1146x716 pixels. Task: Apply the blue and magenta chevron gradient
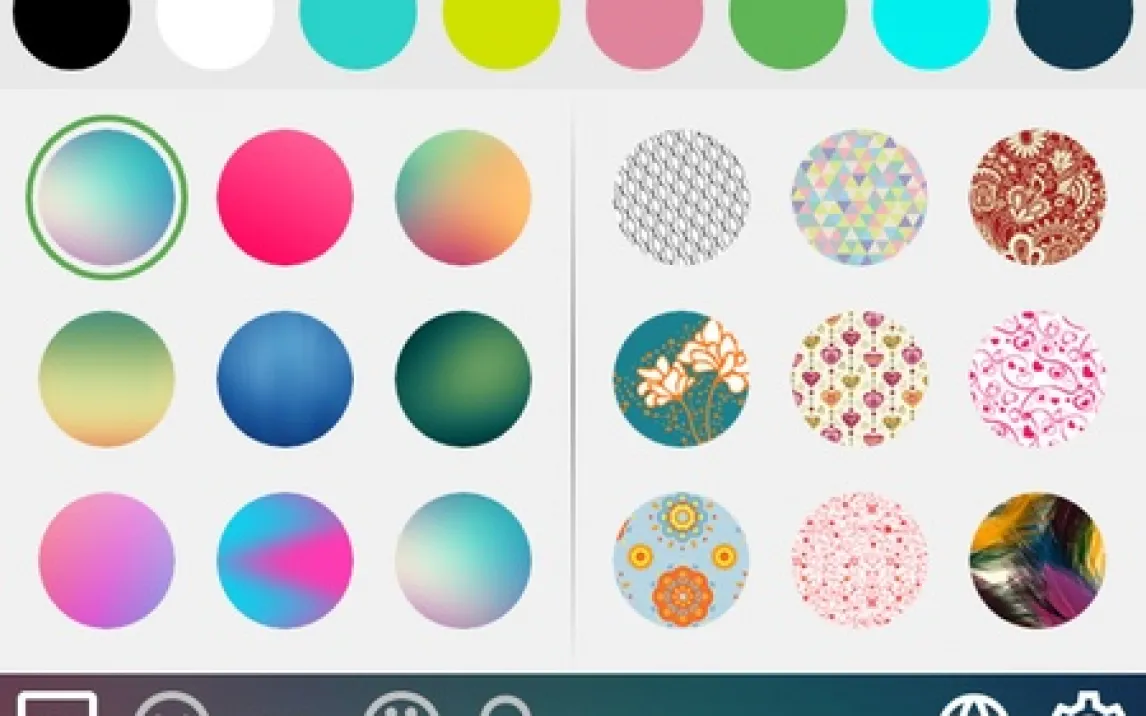coord(285,560)
